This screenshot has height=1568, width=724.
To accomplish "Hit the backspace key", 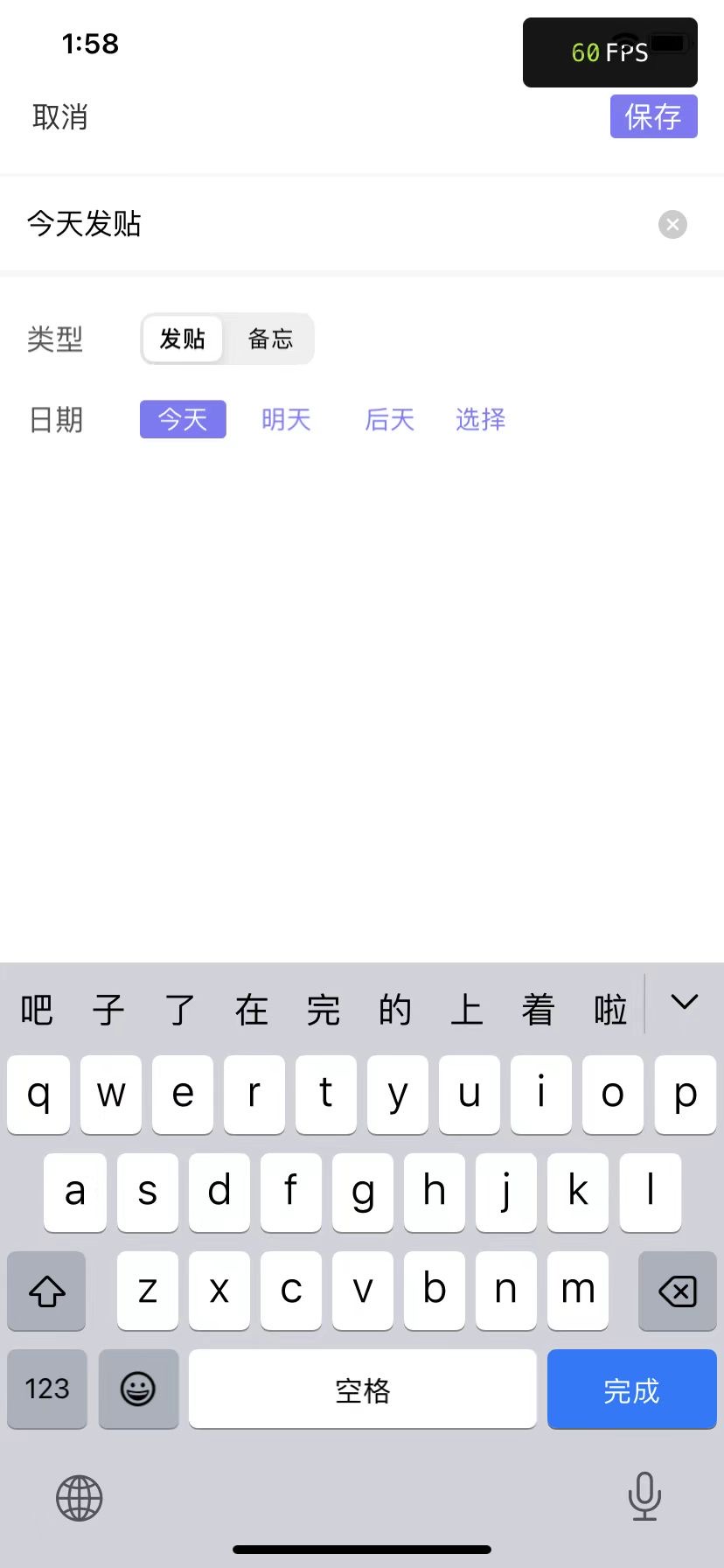I will (677, 1291).
